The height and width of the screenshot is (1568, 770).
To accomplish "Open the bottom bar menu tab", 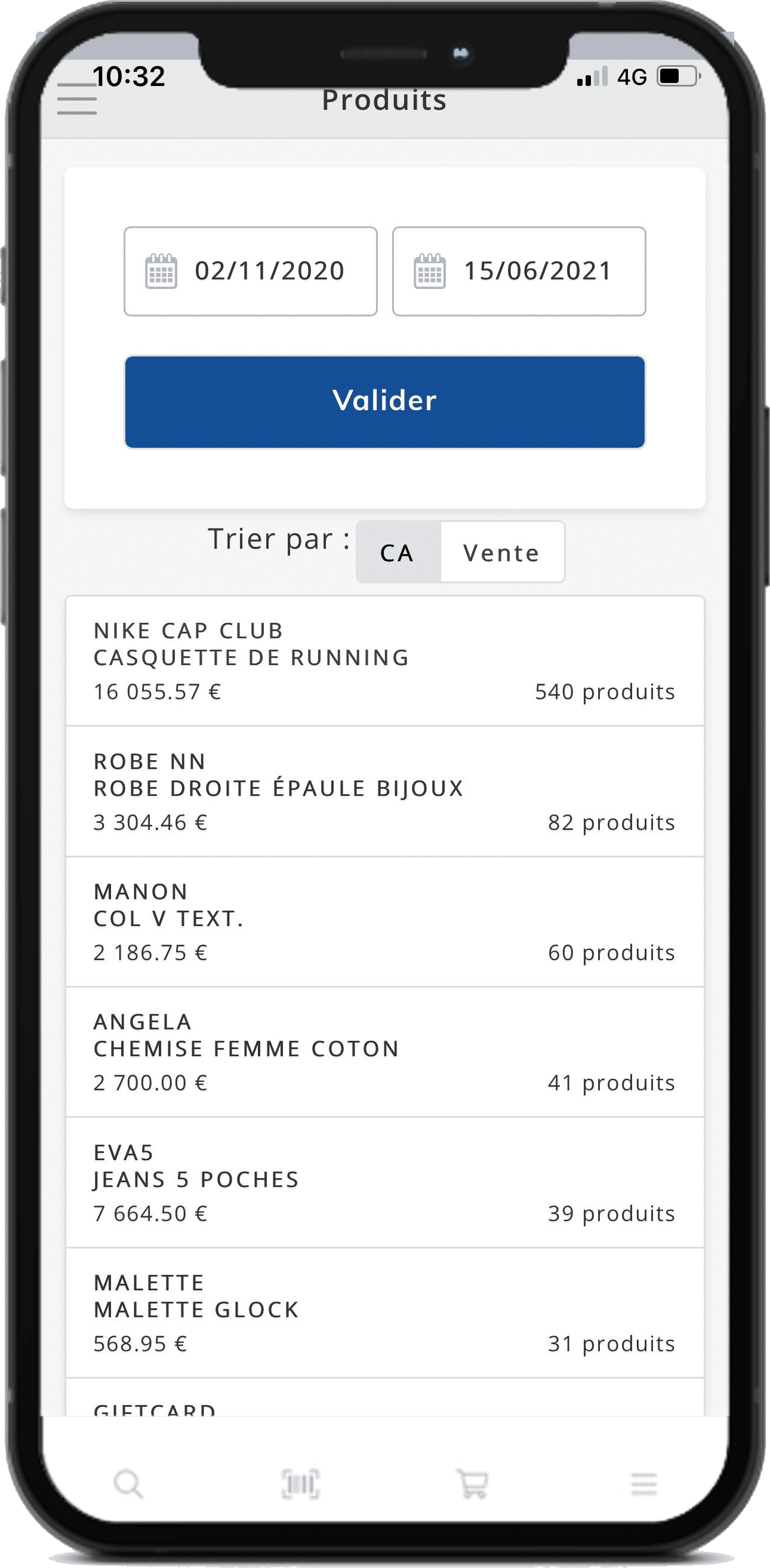I will [643, 1484].
